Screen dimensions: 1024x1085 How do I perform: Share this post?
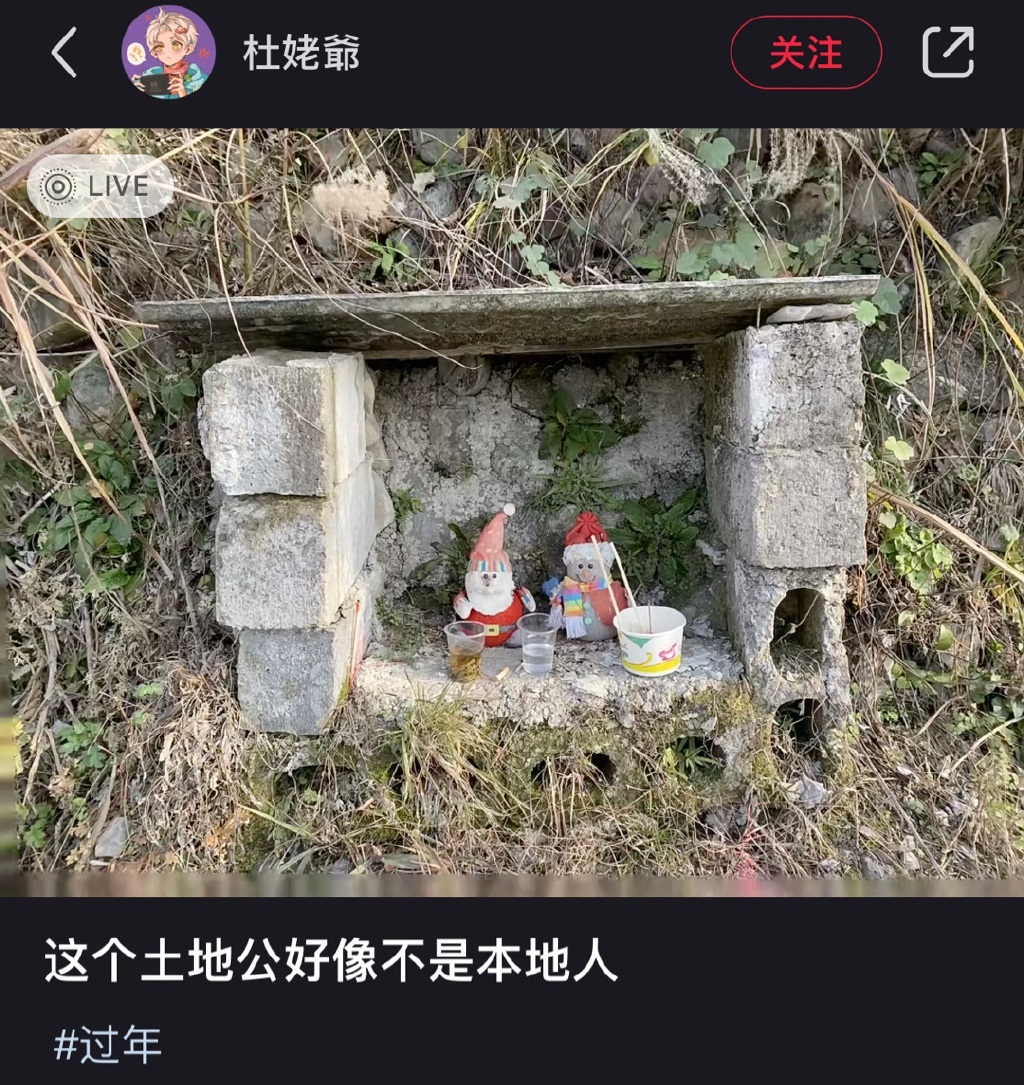pyautogui.click(x=947, y=53)
